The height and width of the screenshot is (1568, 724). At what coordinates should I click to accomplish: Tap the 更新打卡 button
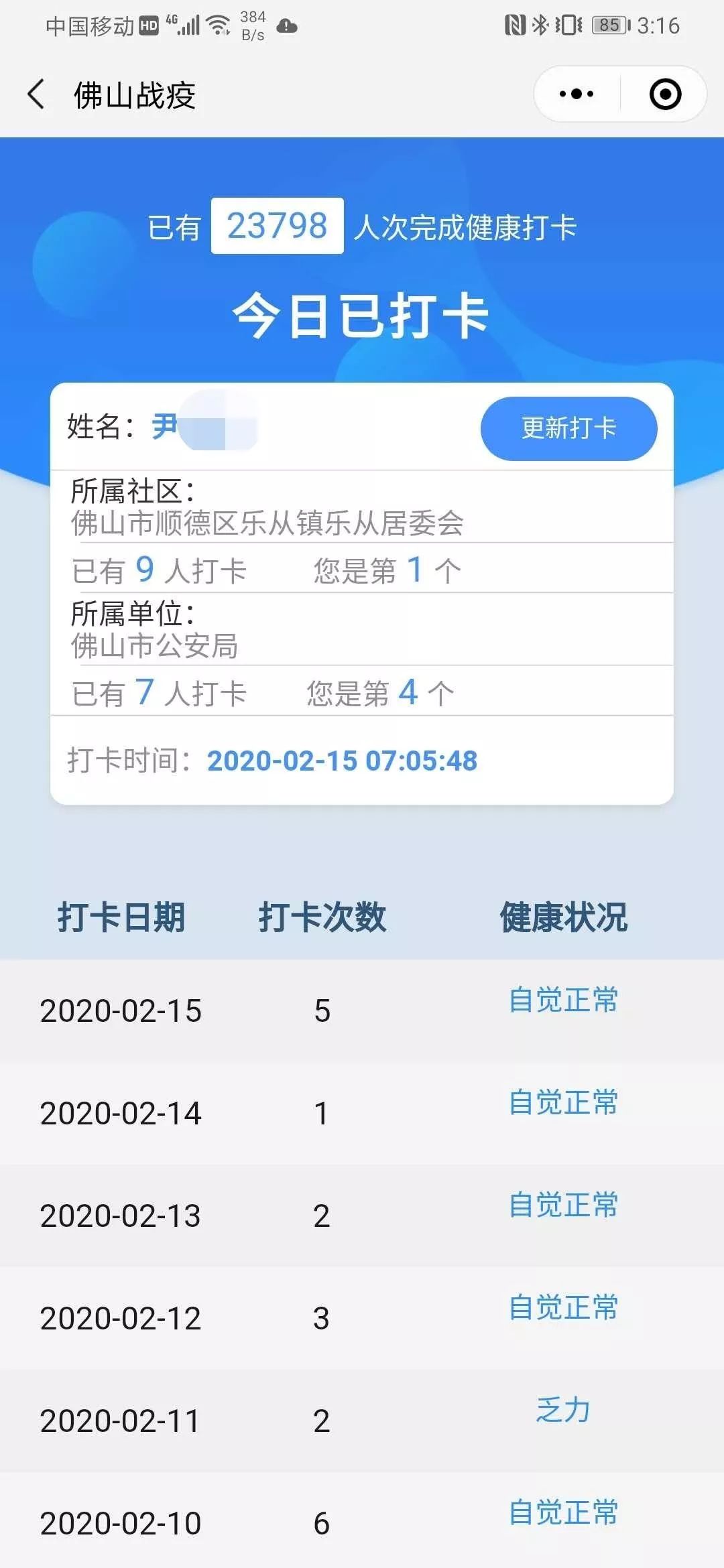tap(568, 428)
